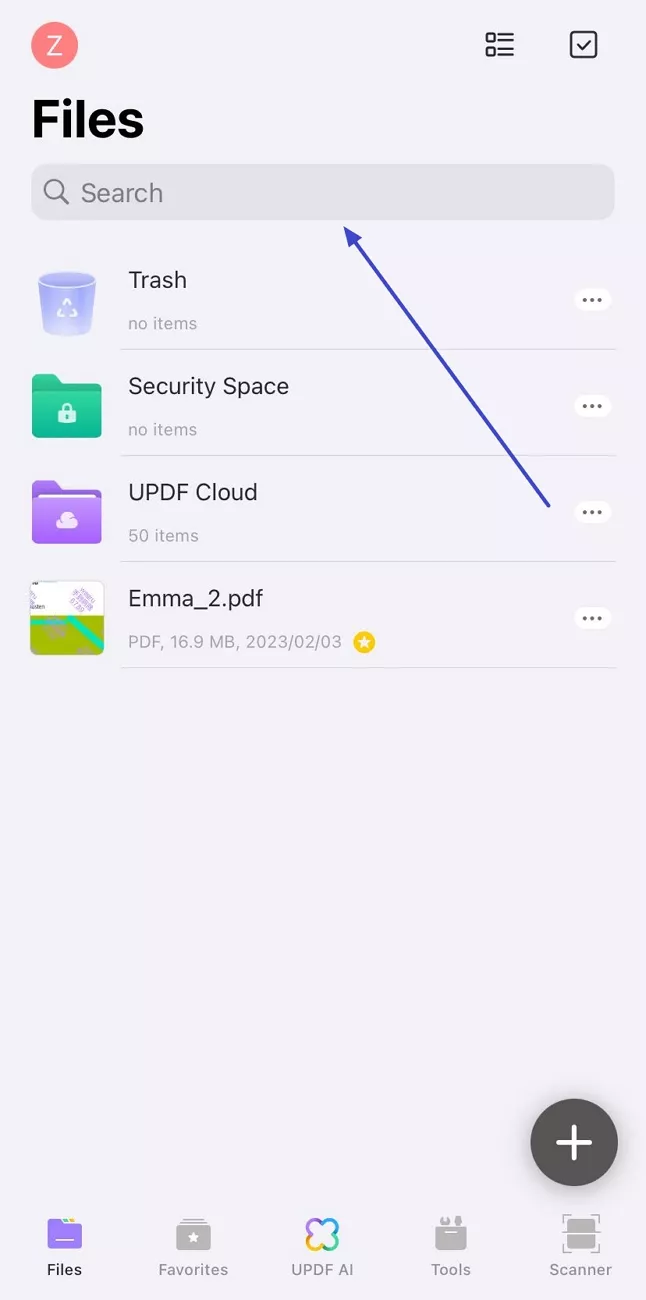Open the UPDF Cloud folder
The image size is (646, 1300).
pos(193,493)
